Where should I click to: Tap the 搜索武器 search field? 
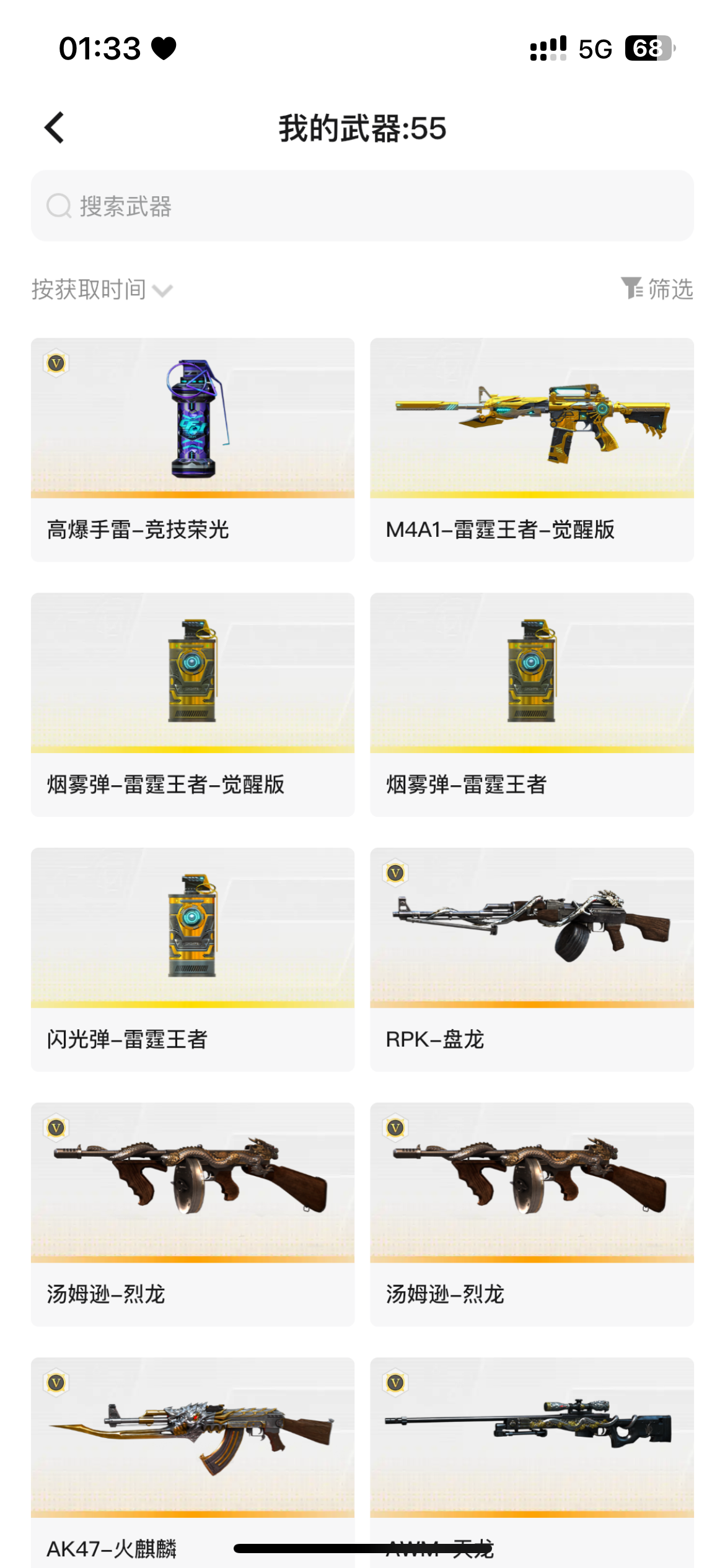point(362,206)
